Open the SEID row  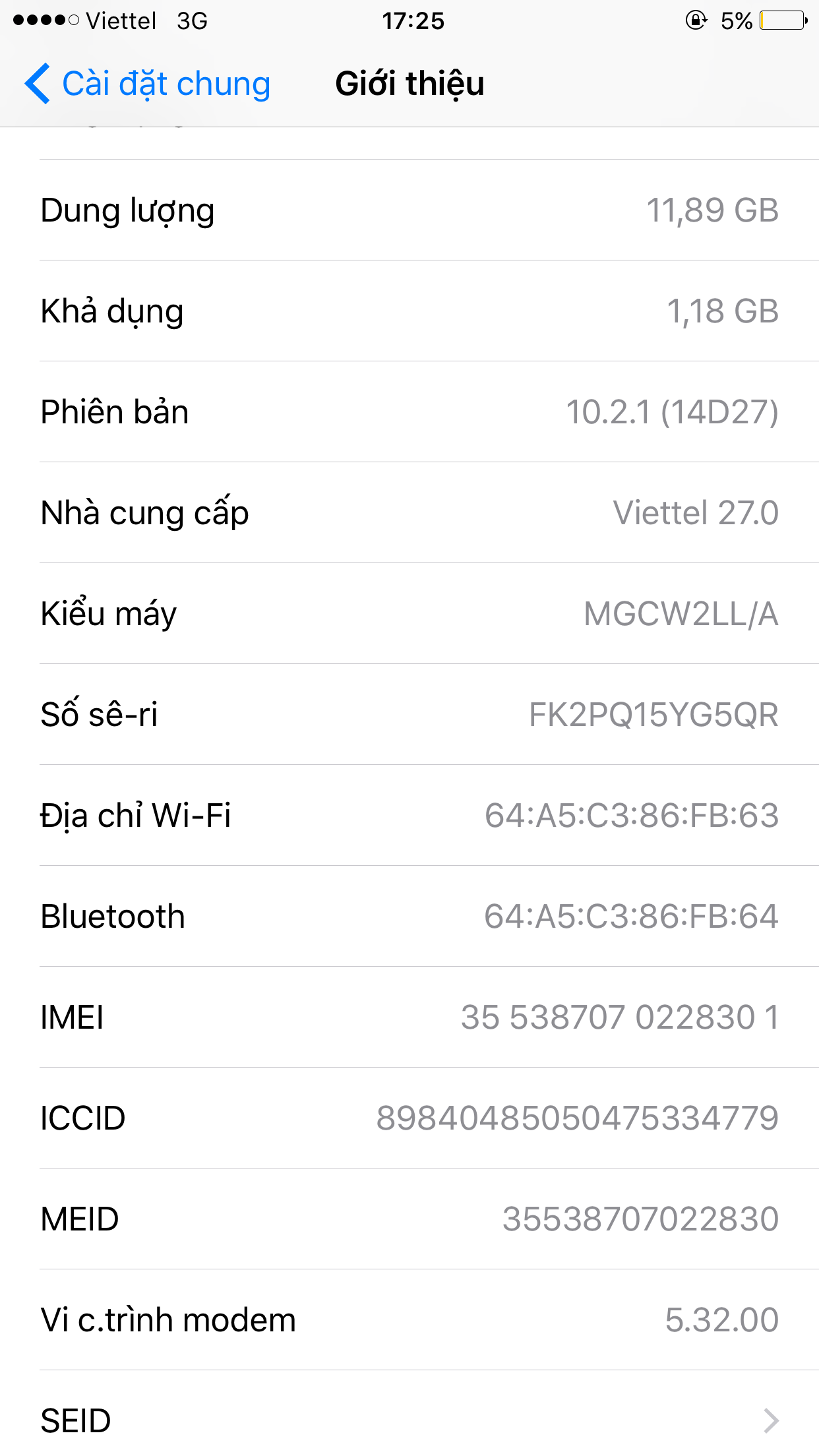pyautogui.click(x=409, y=1420)
